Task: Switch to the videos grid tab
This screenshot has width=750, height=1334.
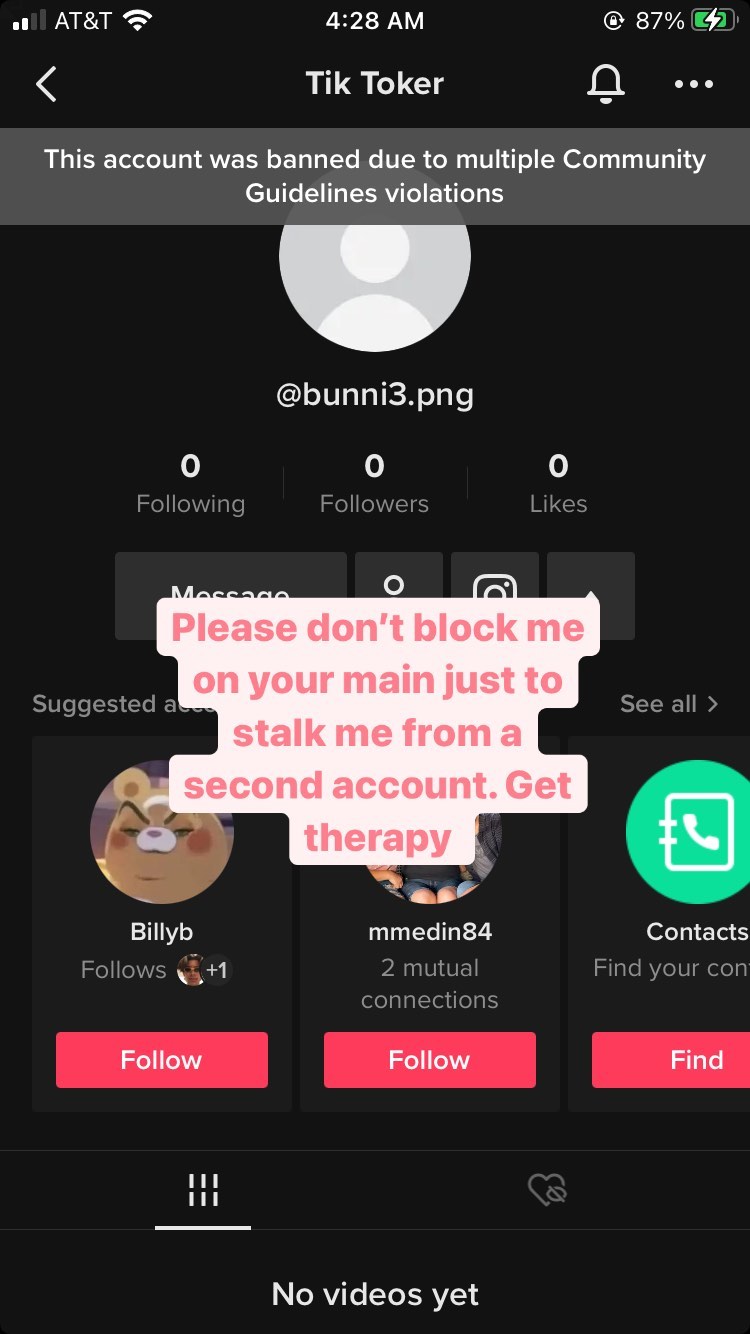Action: pyautogui.click(x=203, y=1190)
